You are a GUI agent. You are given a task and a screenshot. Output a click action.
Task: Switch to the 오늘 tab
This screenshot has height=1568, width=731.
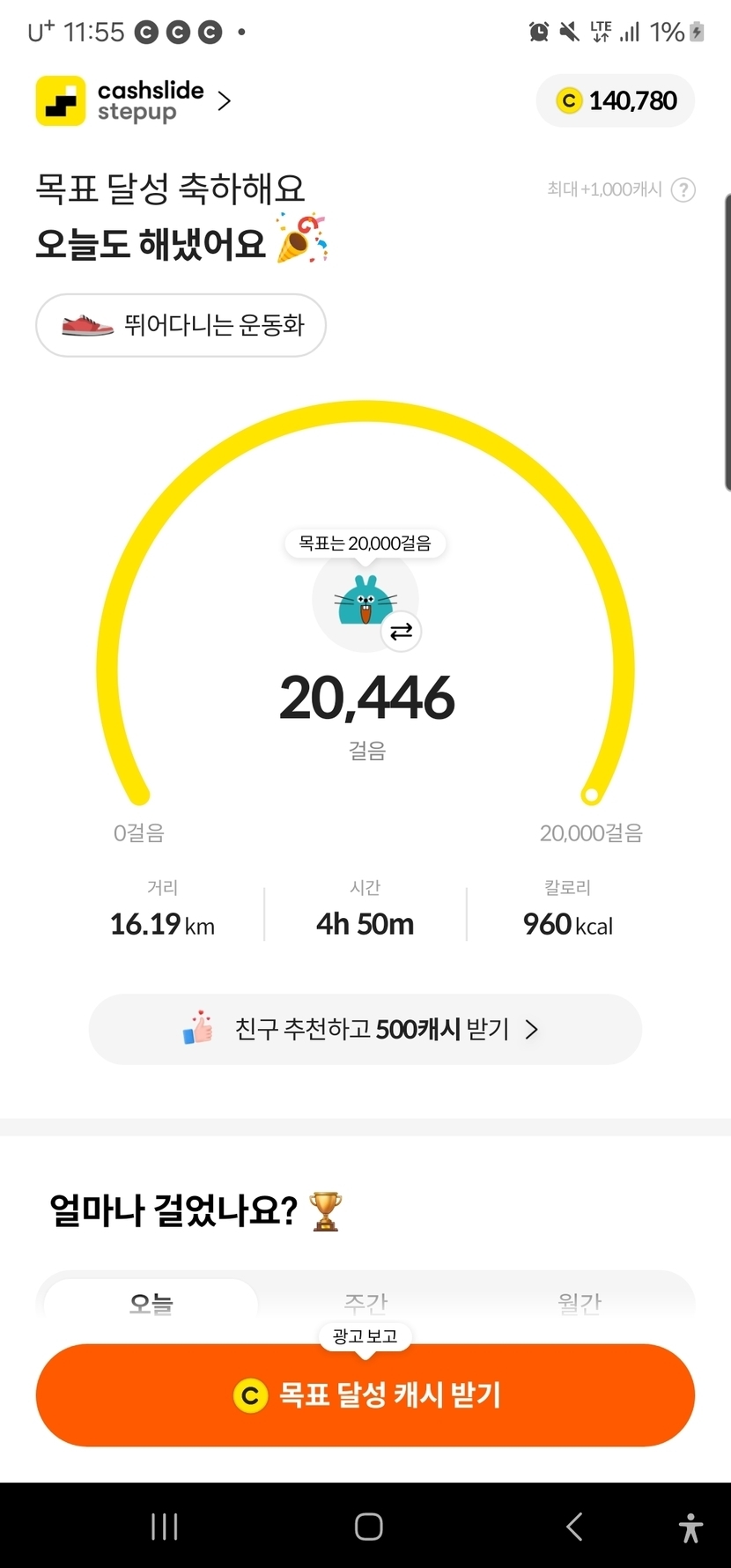click(x=151, y=1302)
